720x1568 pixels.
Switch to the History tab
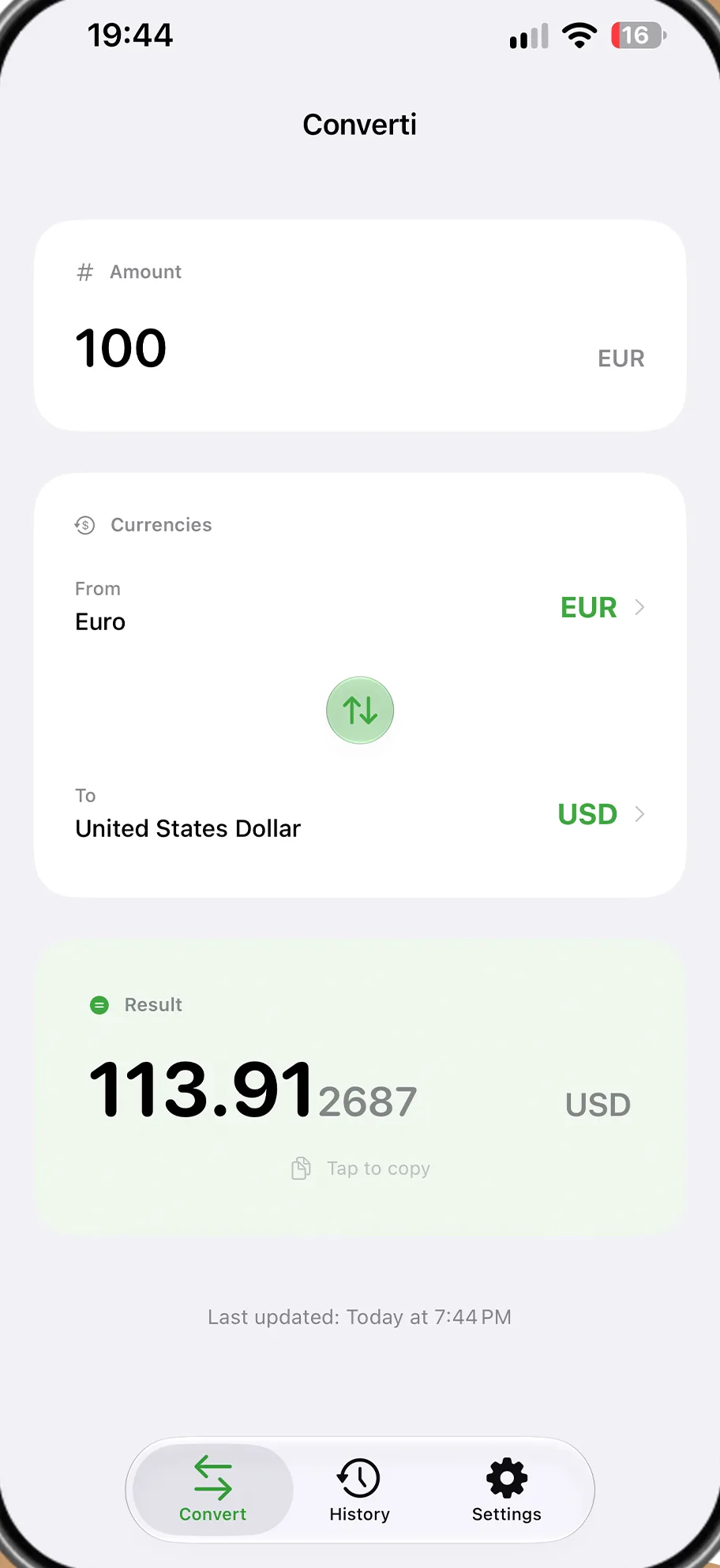[359, 1490]
